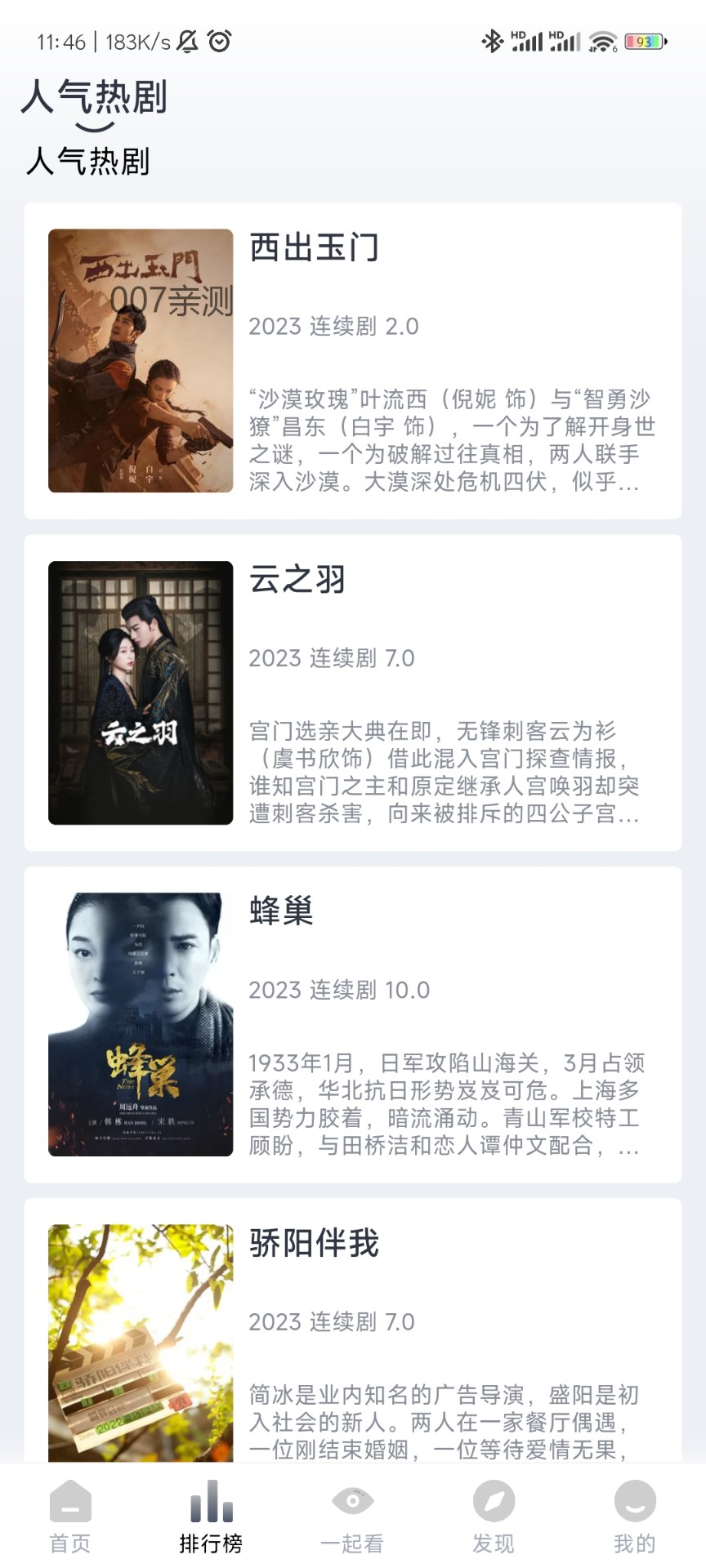
Task: Tap the alarm clock icon in the status bar
Action: (x=218, y=39)
